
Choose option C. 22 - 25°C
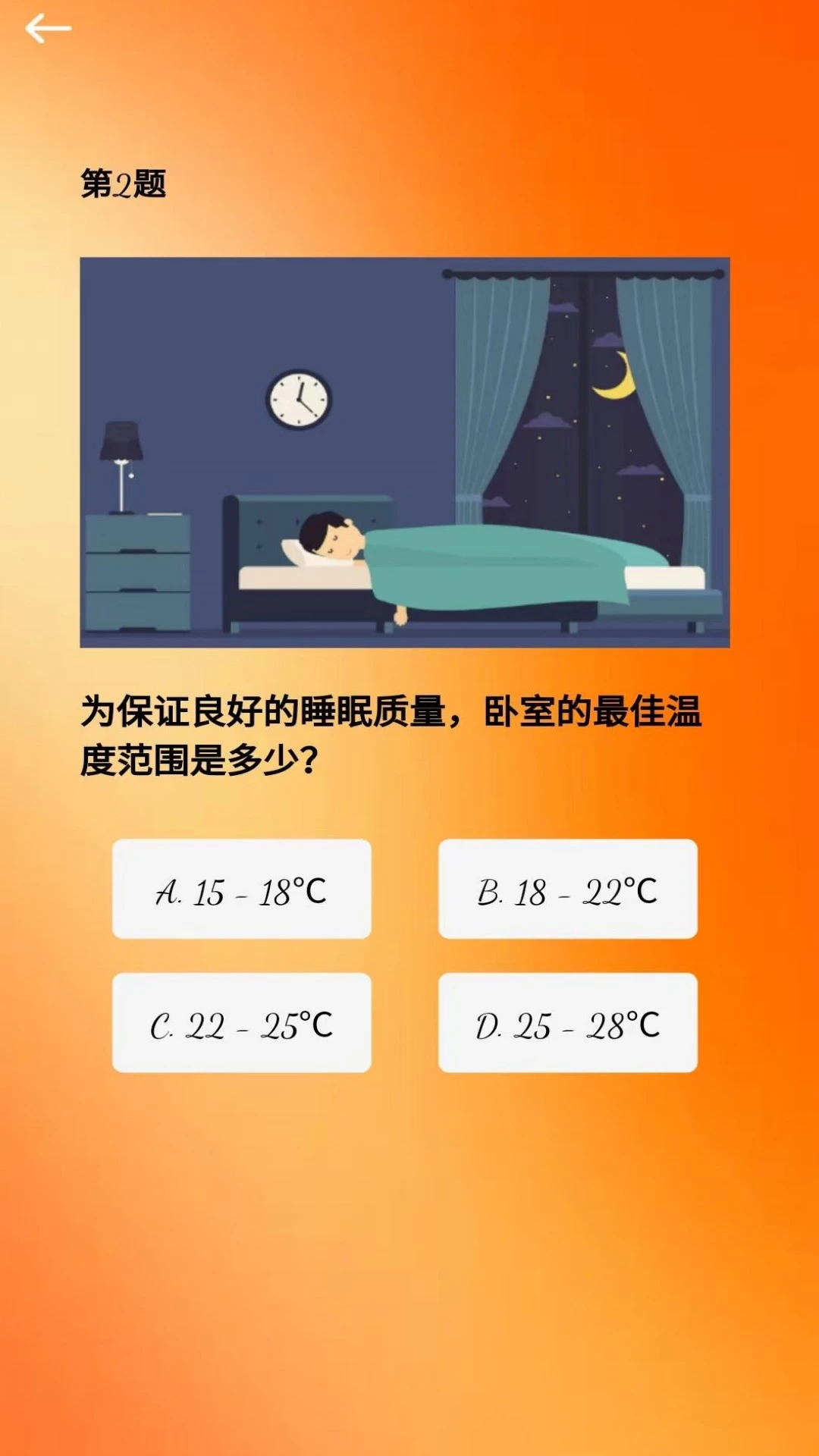click(x=241, y=1022)
